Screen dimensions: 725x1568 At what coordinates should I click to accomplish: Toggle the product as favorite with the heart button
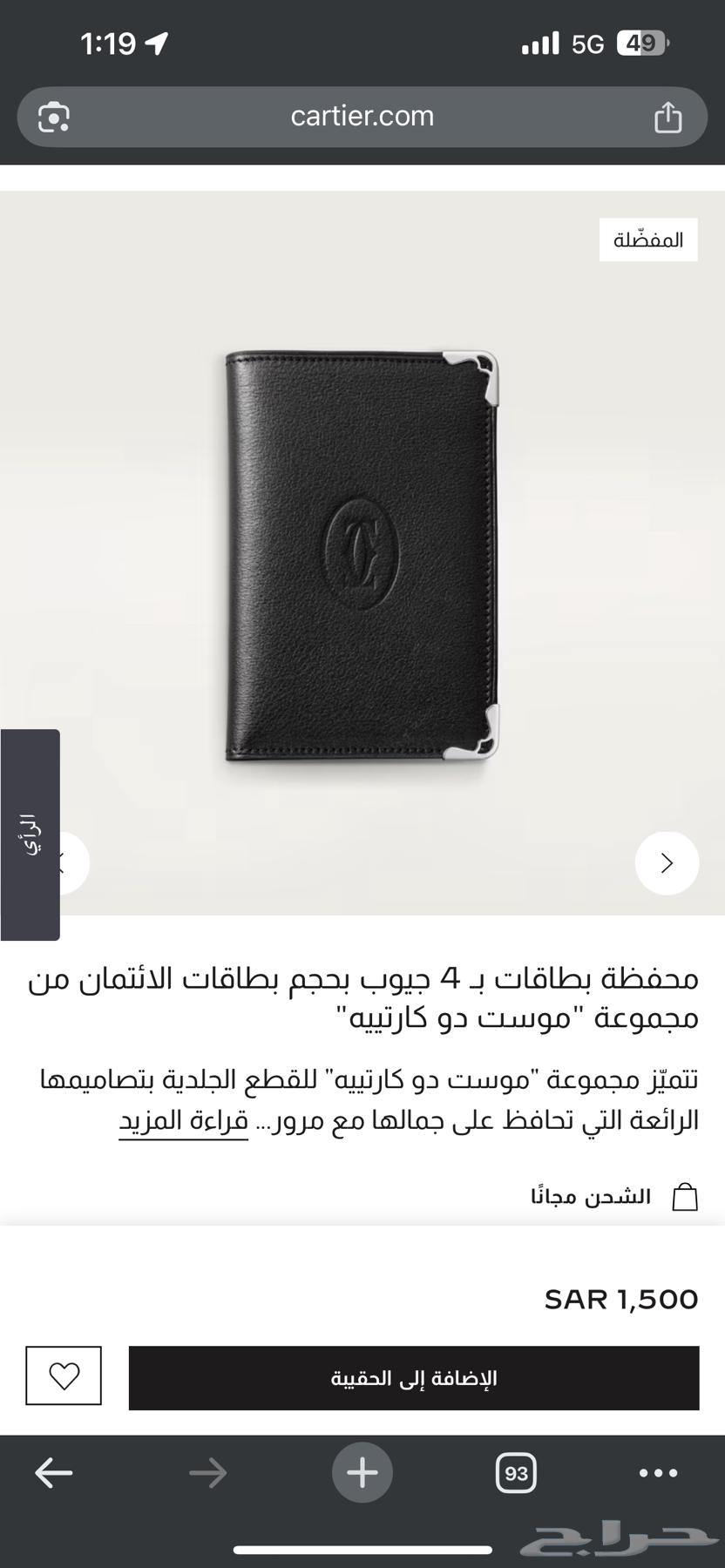pos(65,1376)
